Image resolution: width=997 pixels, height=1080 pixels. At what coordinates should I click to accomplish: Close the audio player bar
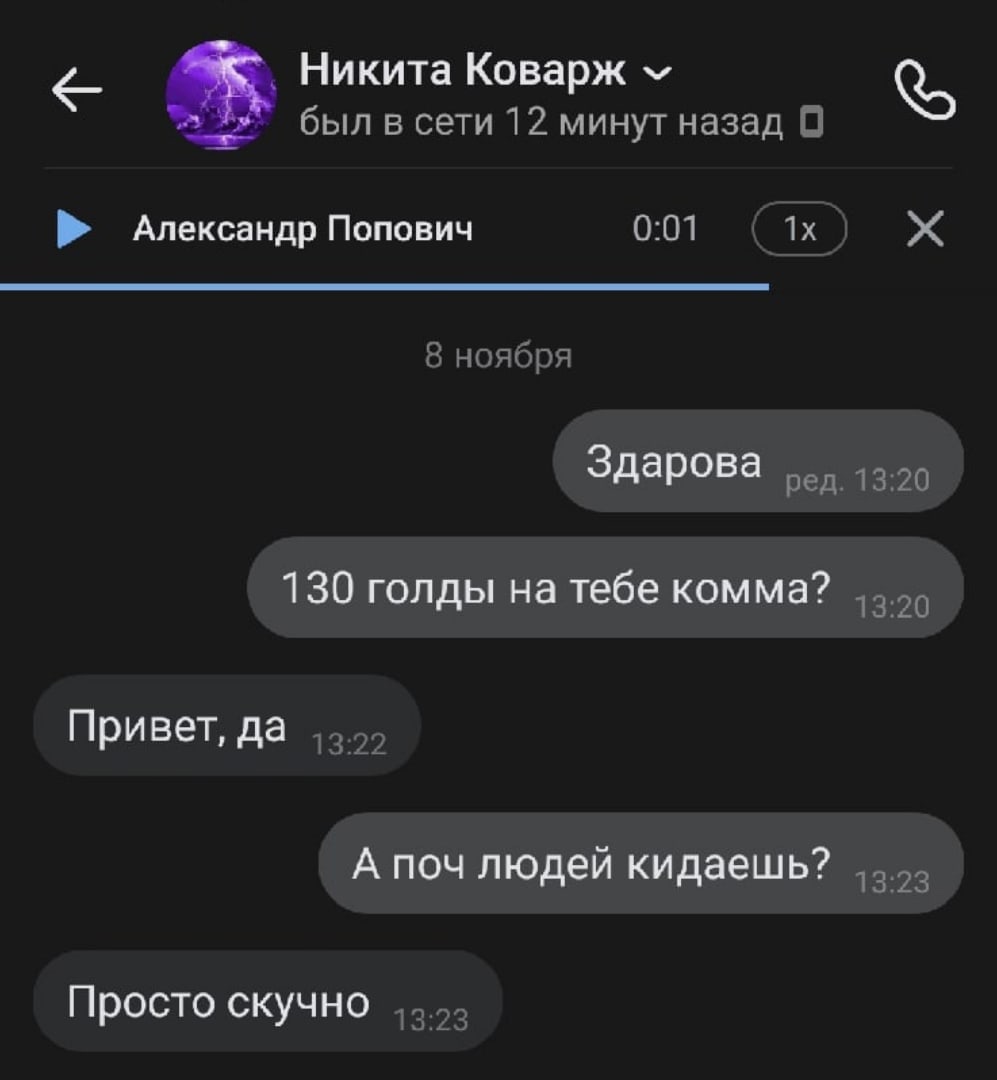(924, 231)
